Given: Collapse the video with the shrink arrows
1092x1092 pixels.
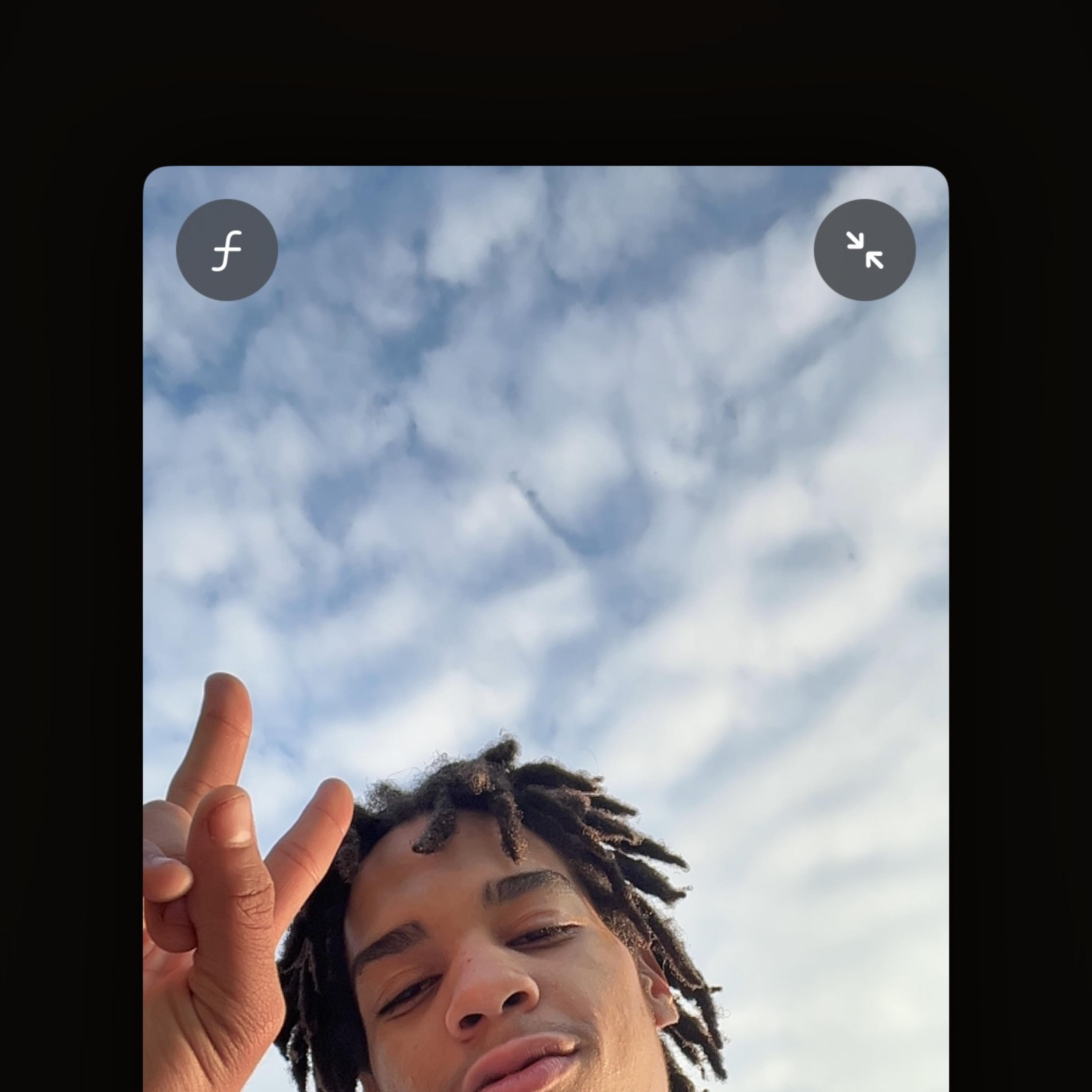Looking at the screenshot, I should tap(864, 250).
